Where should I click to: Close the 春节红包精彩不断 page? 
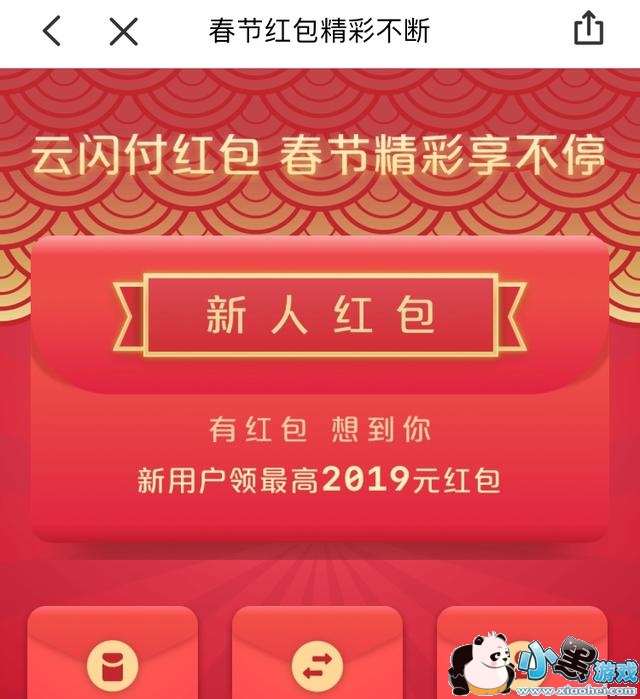(x=123, y=31)
